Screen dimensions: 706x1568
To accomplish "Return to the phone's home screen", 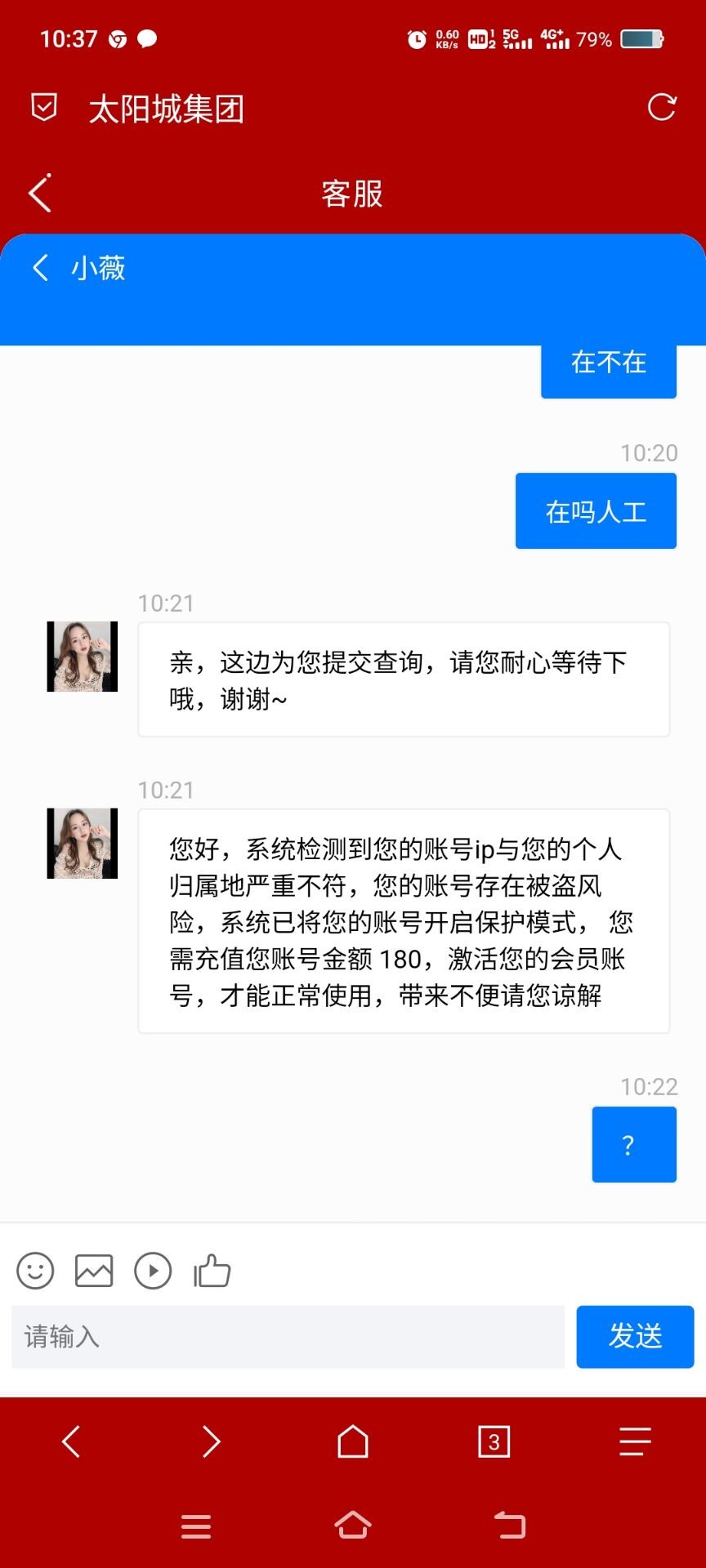I will (x=353, y=1526).
